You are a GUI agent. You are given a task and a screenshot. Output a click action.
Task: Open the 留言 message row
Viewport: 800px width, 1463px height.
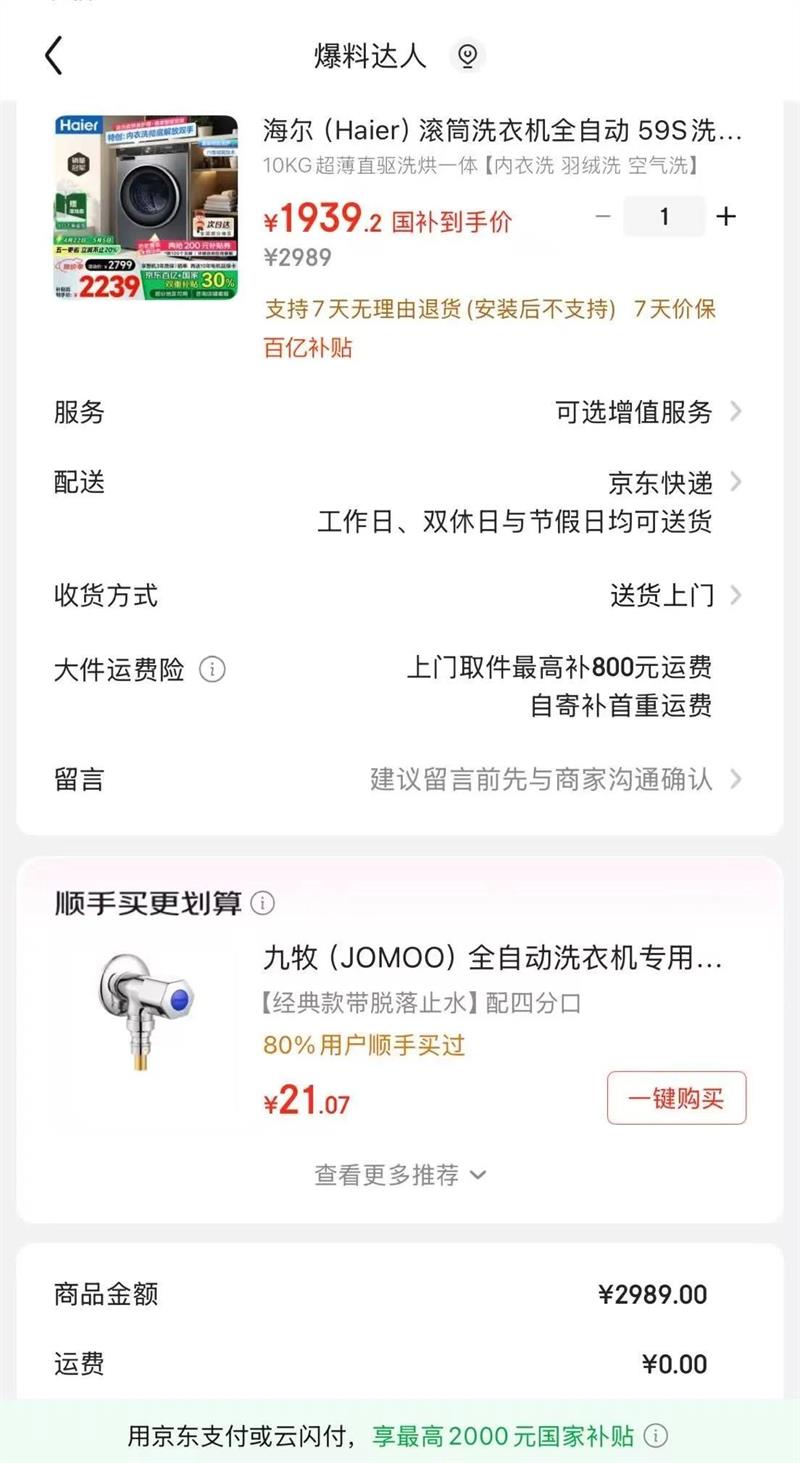point(399,779)
